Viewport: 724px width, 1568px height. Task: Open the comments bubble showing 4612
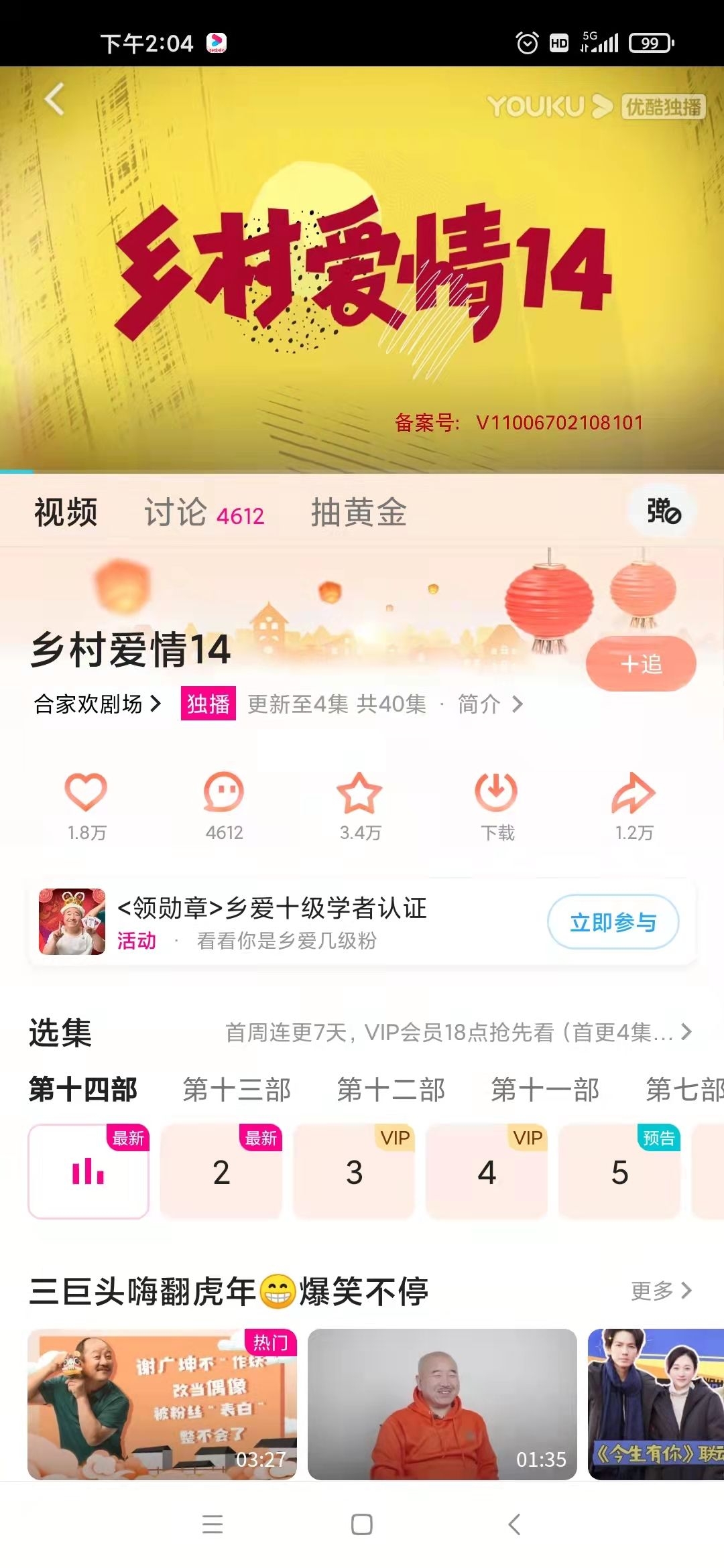click(x=224, y=794)
